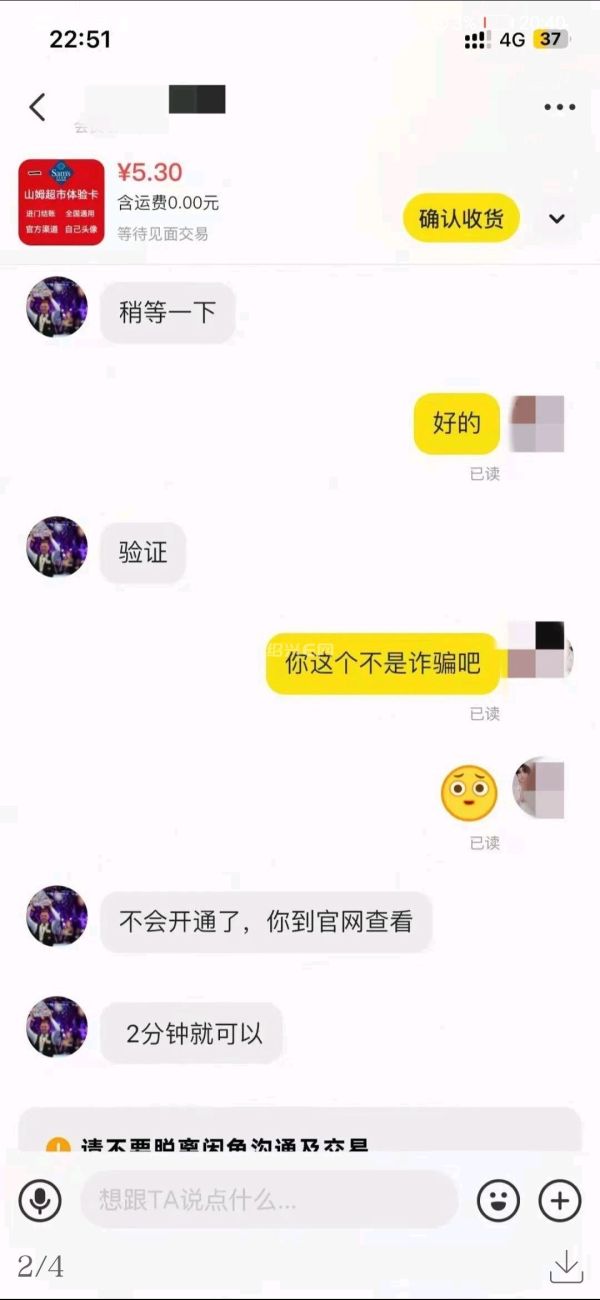Open the three-dot overflow menu
The image size is (600, 1300).
559,108
